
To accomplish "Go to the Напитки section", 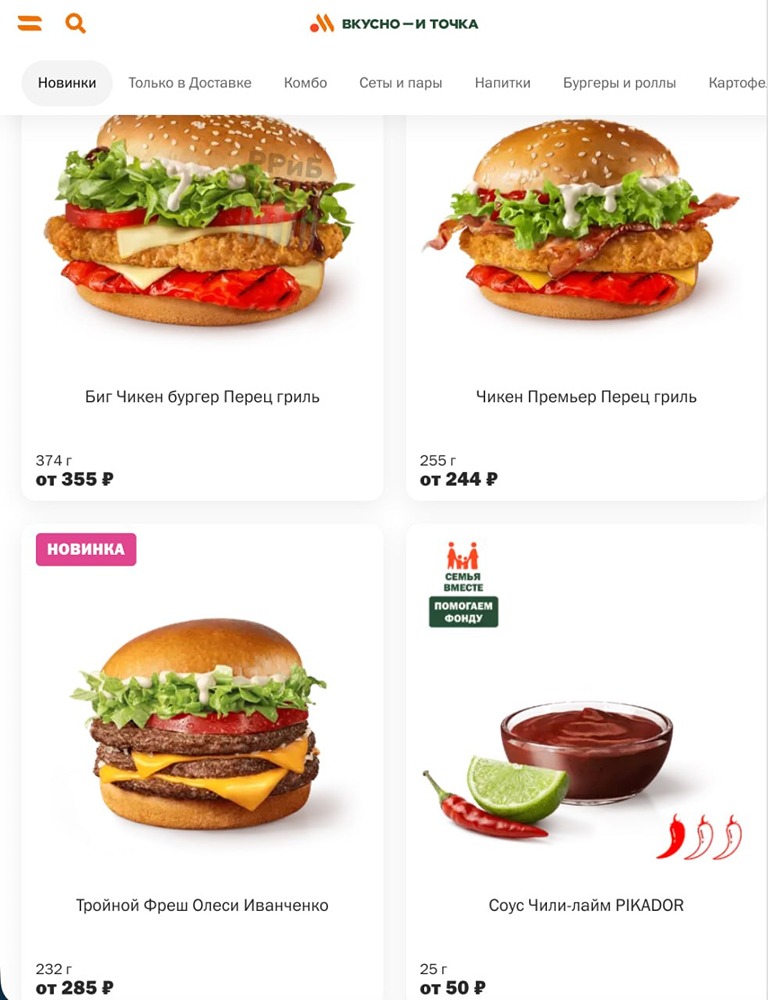I will coord(502,83).
